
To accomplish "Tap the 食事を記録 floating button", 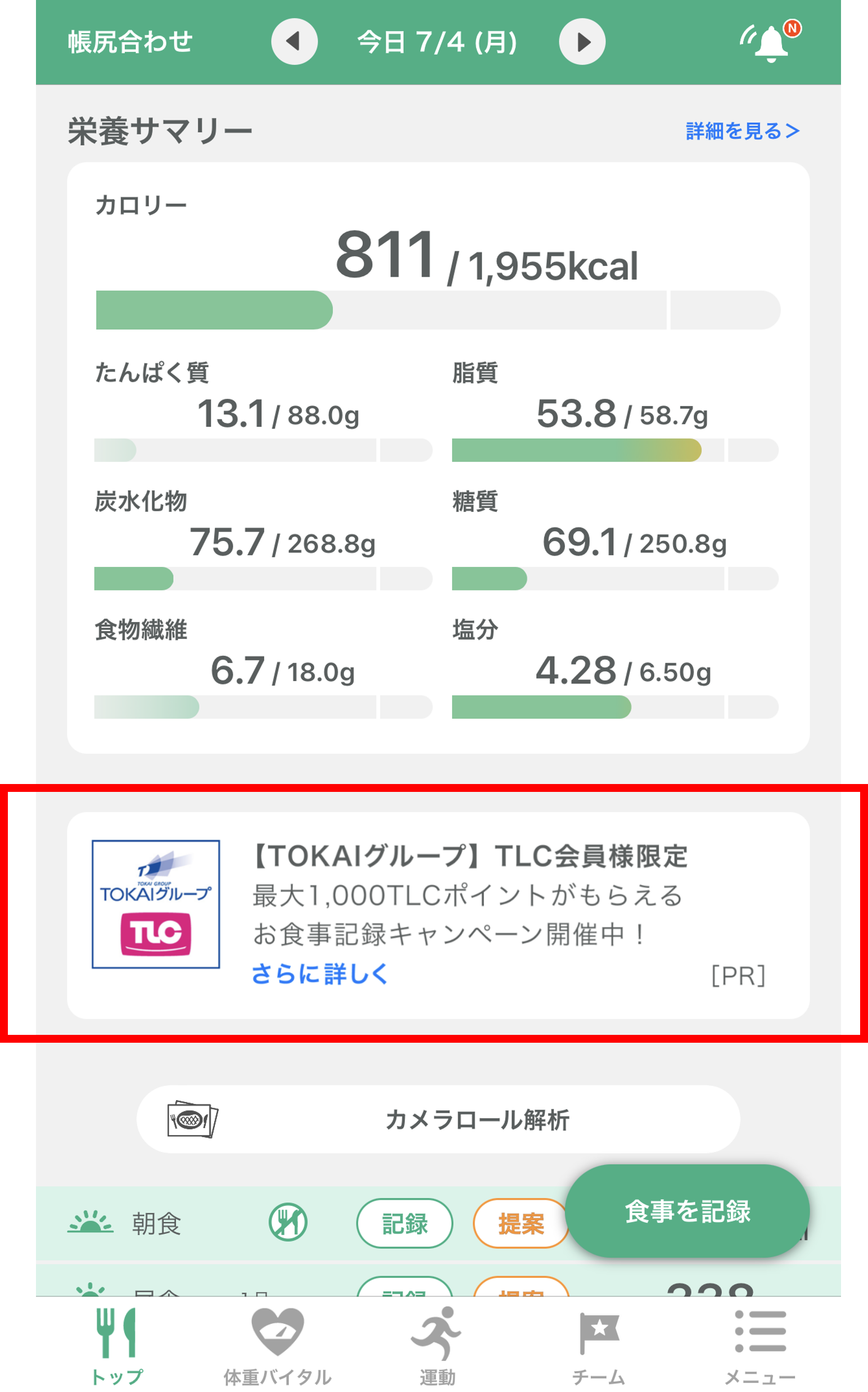I will click(687, 1211).
